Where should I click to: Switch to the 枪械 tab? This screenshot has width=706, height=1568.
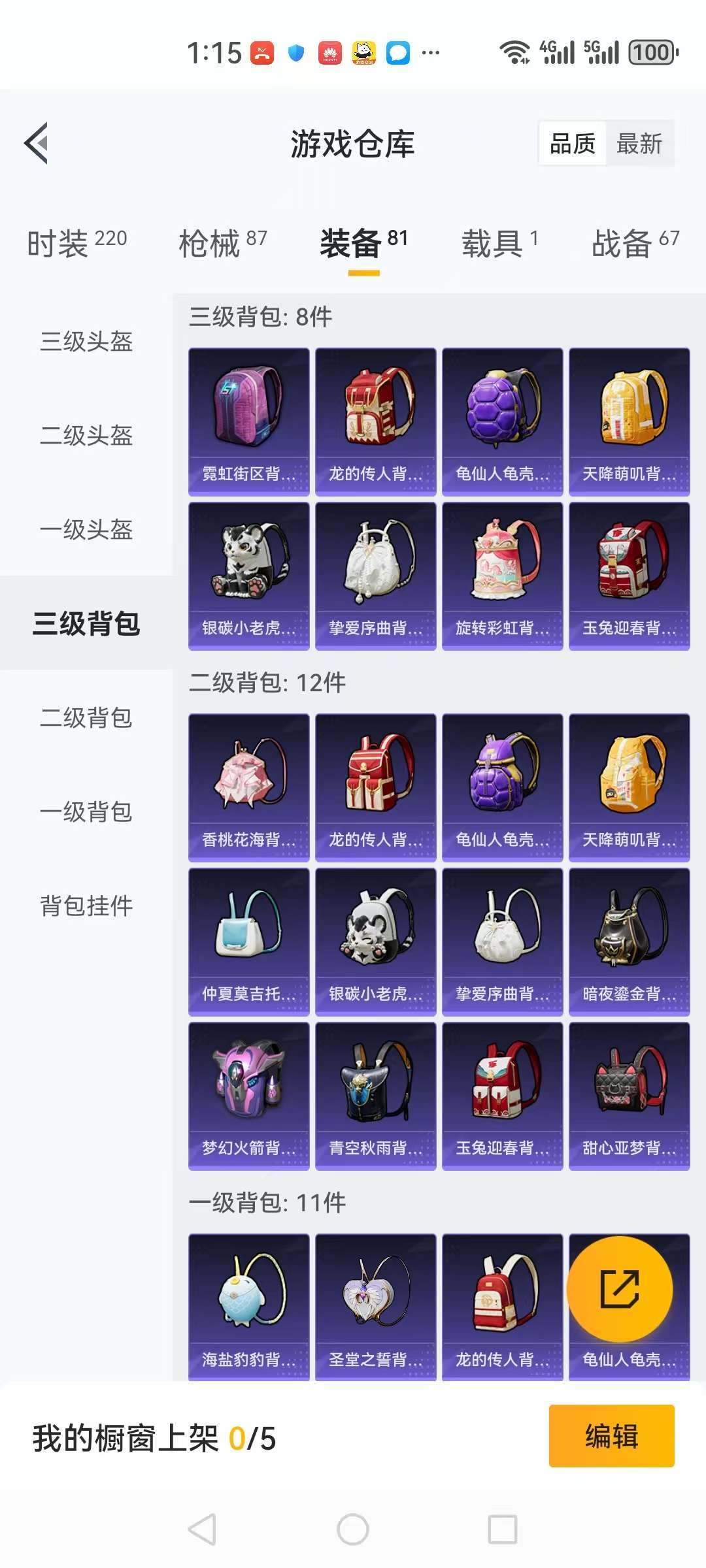point(223,243)
